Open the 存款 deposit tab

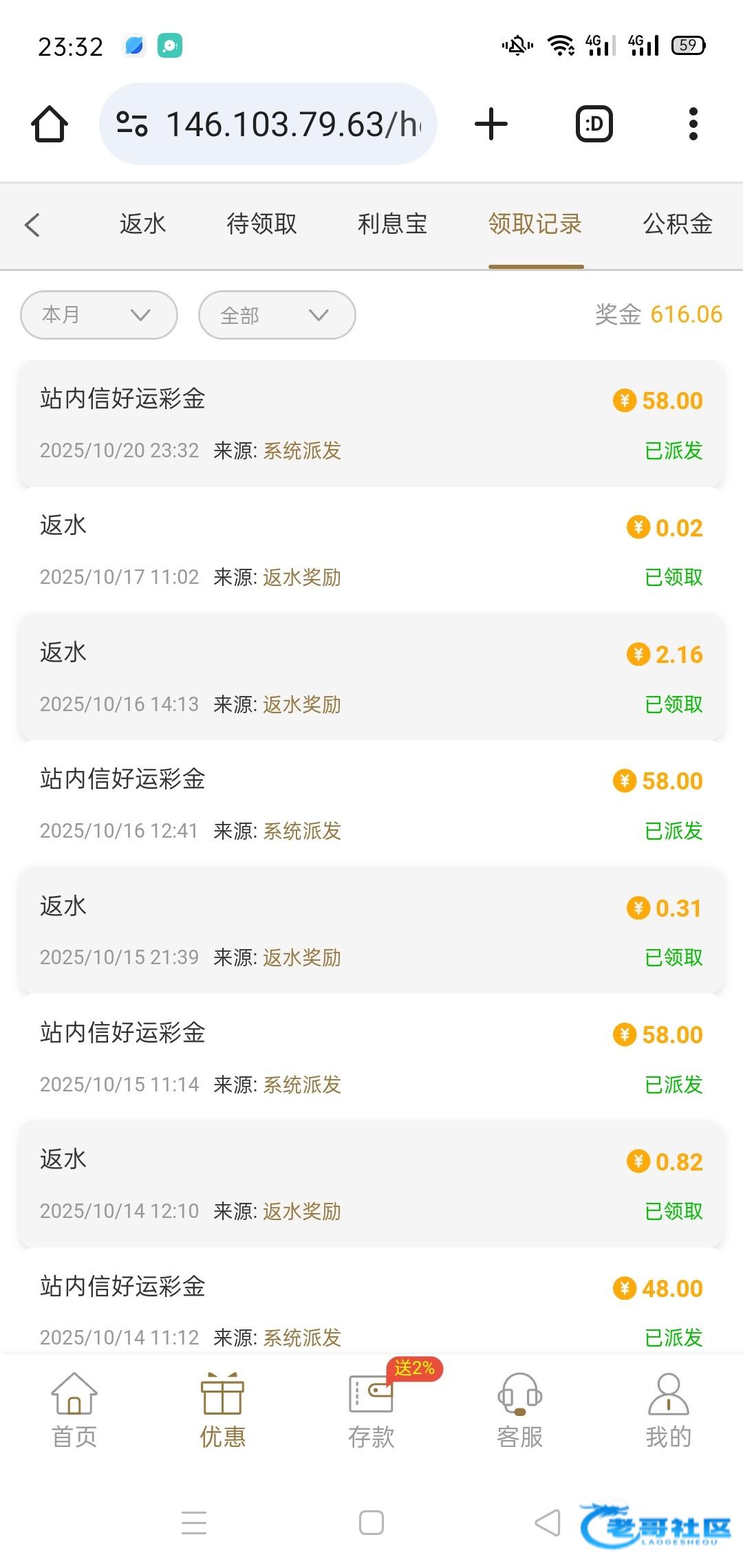(x=371, y=1410)
